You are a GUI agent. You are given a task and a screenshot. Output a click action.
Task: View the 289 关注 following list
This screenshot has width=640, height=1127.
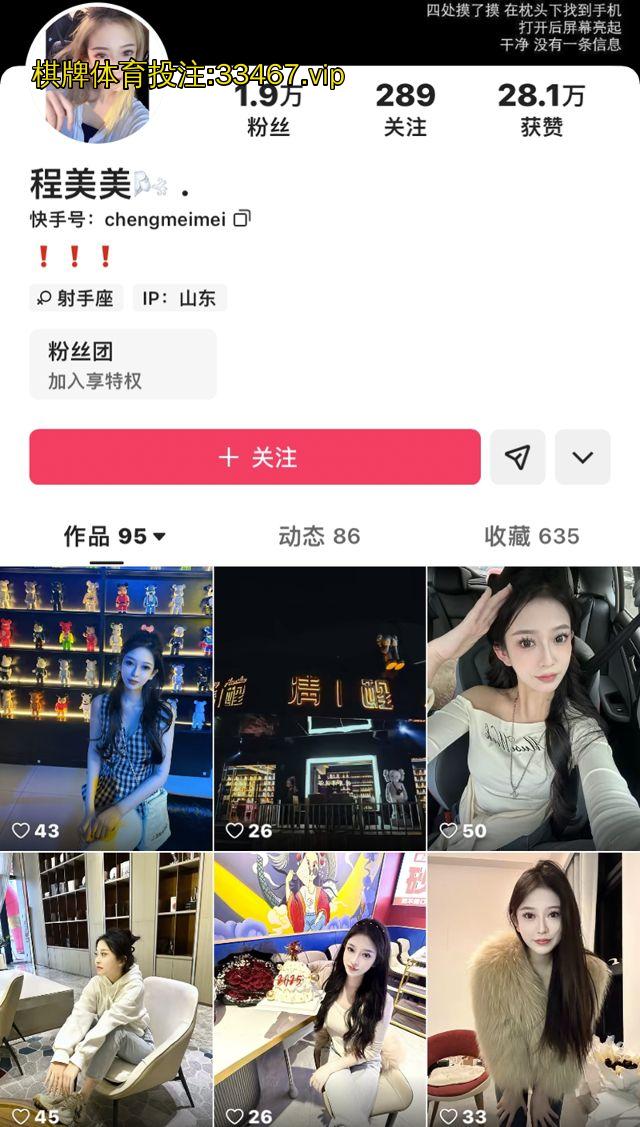405,109
